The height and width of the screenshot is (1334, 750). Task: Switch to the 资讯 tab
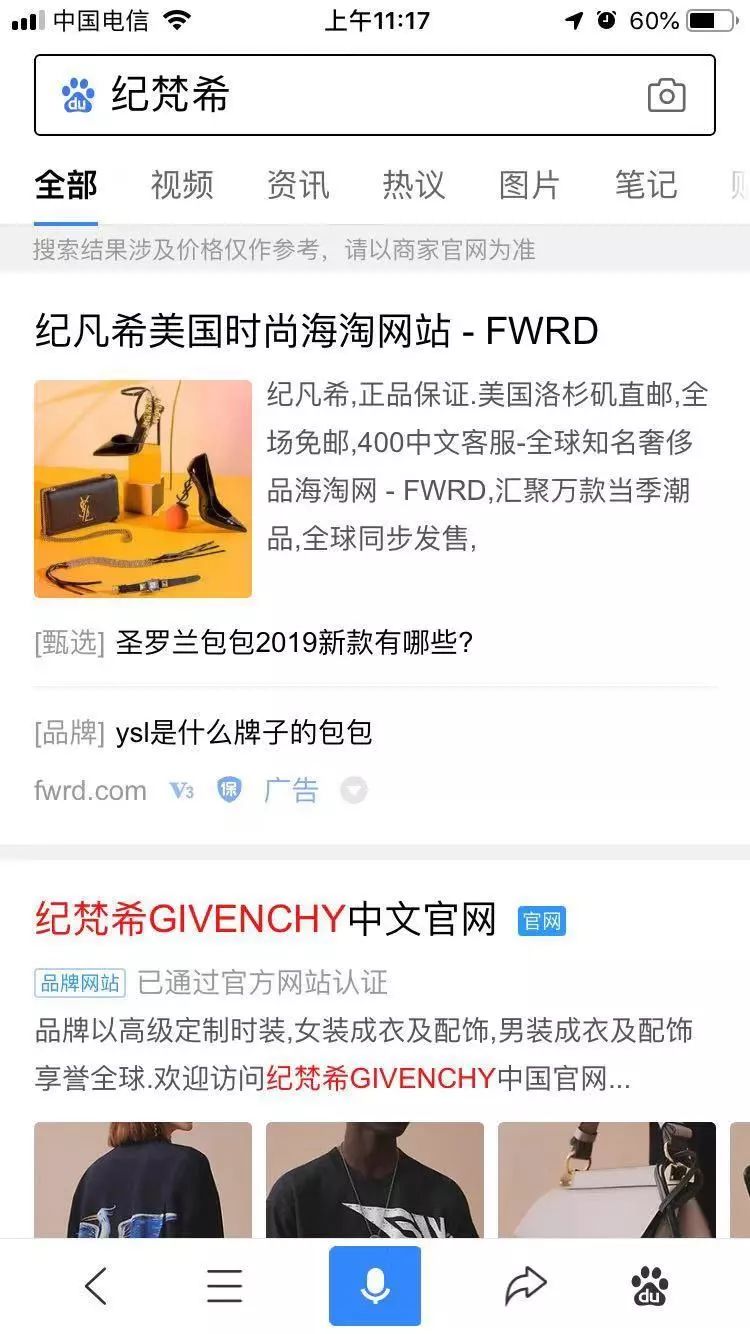click(x=298, y=185)
